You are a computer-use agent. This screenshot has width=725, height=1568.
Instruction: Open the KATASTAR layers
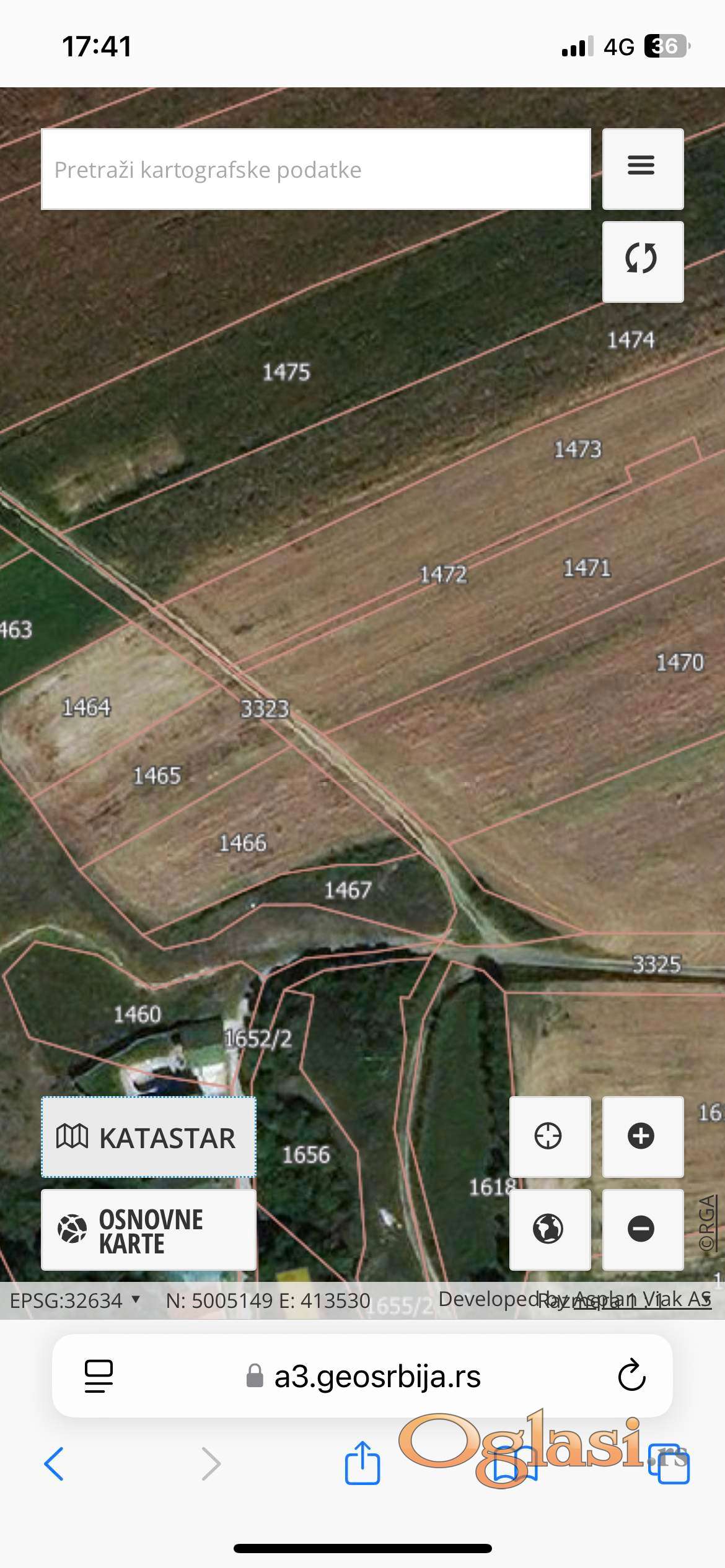[149, 1137]
